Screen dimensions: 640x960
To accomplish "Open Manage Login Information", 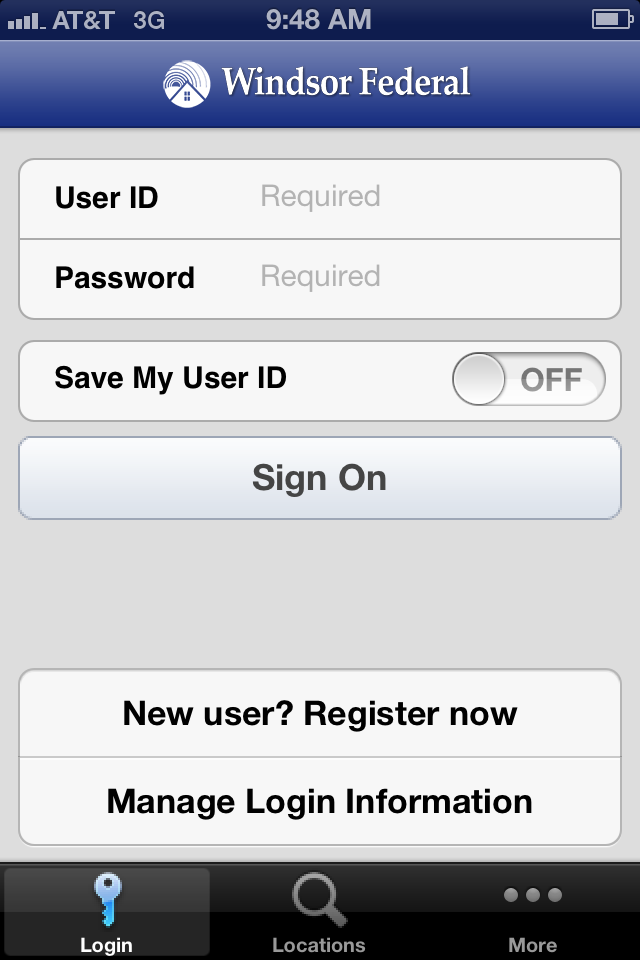I will pyautogui.click(x=320, y=801).
